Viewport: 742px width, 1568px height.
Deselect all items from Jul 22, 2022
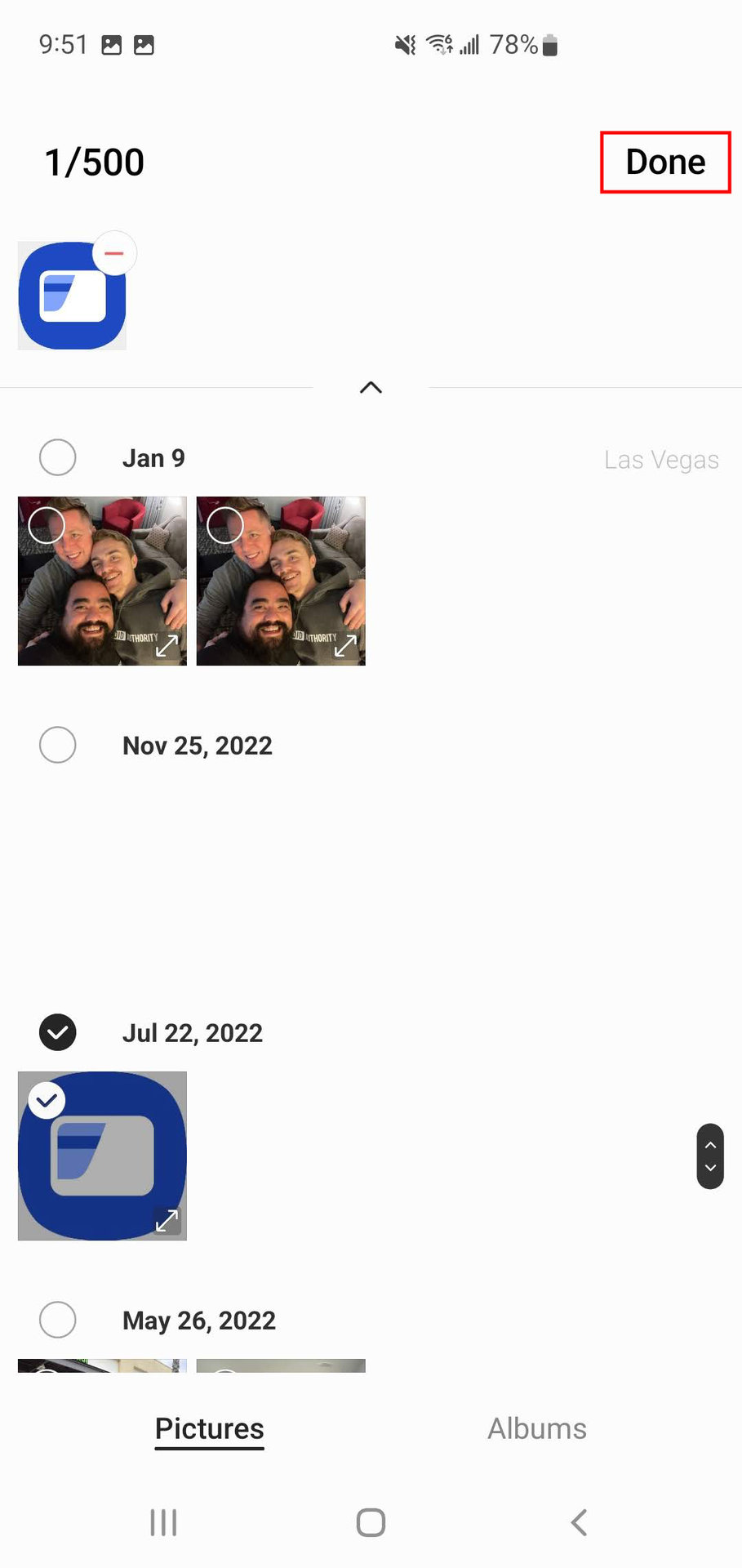(58, 1032)
